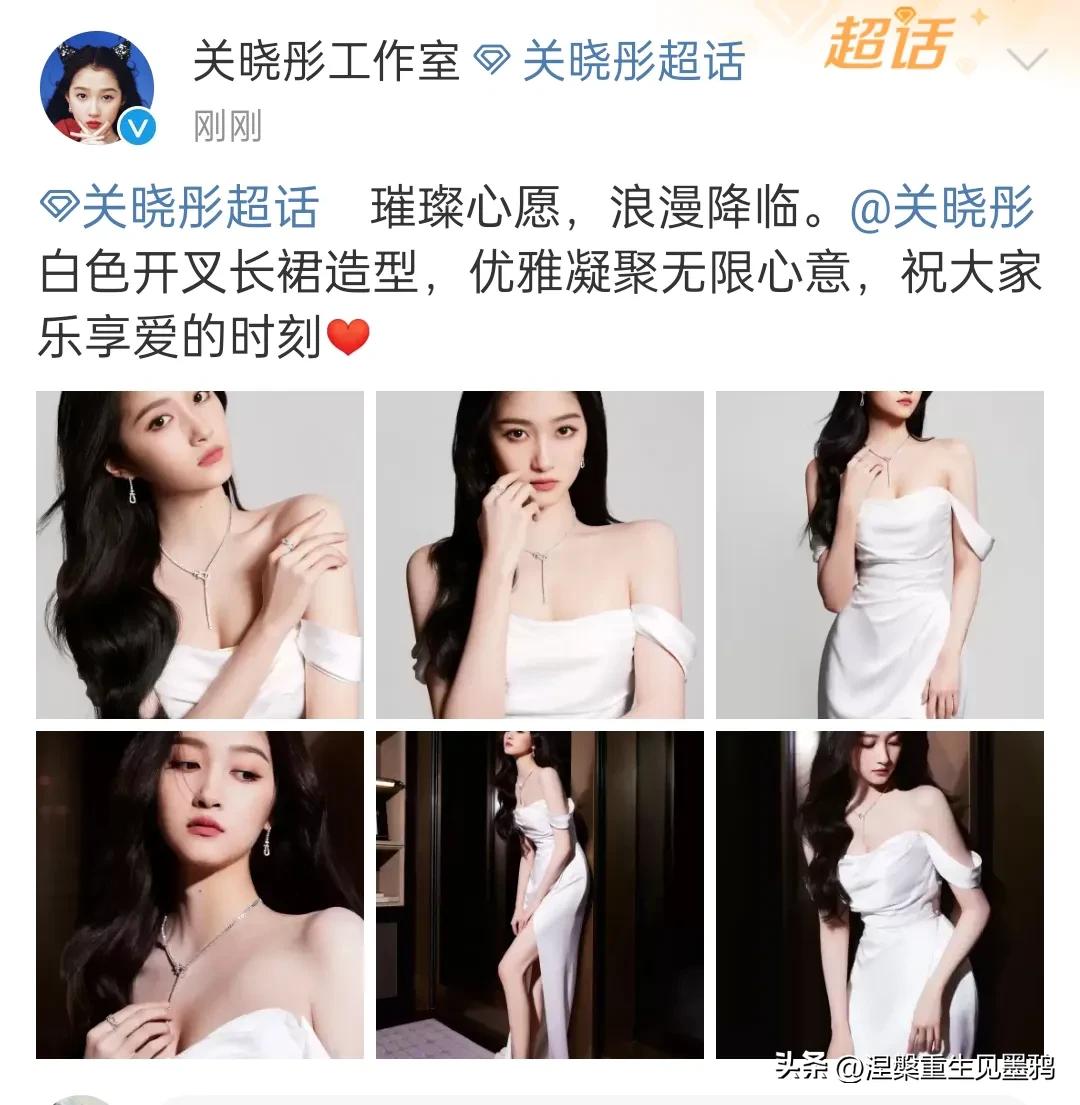Click the diamond supertopic icon beside the username
1080x1105 pixels.
pos(490,57)
